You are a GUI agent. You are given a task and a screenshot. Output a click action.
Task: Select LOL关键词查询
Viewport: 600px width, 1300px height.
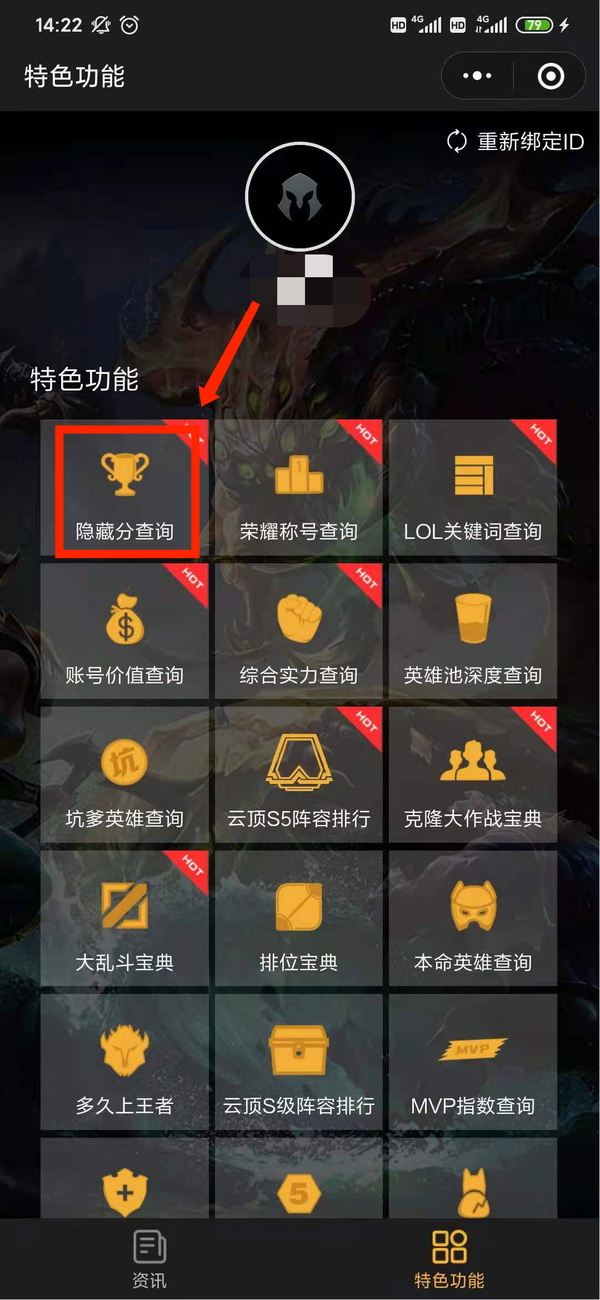point(473,490)
